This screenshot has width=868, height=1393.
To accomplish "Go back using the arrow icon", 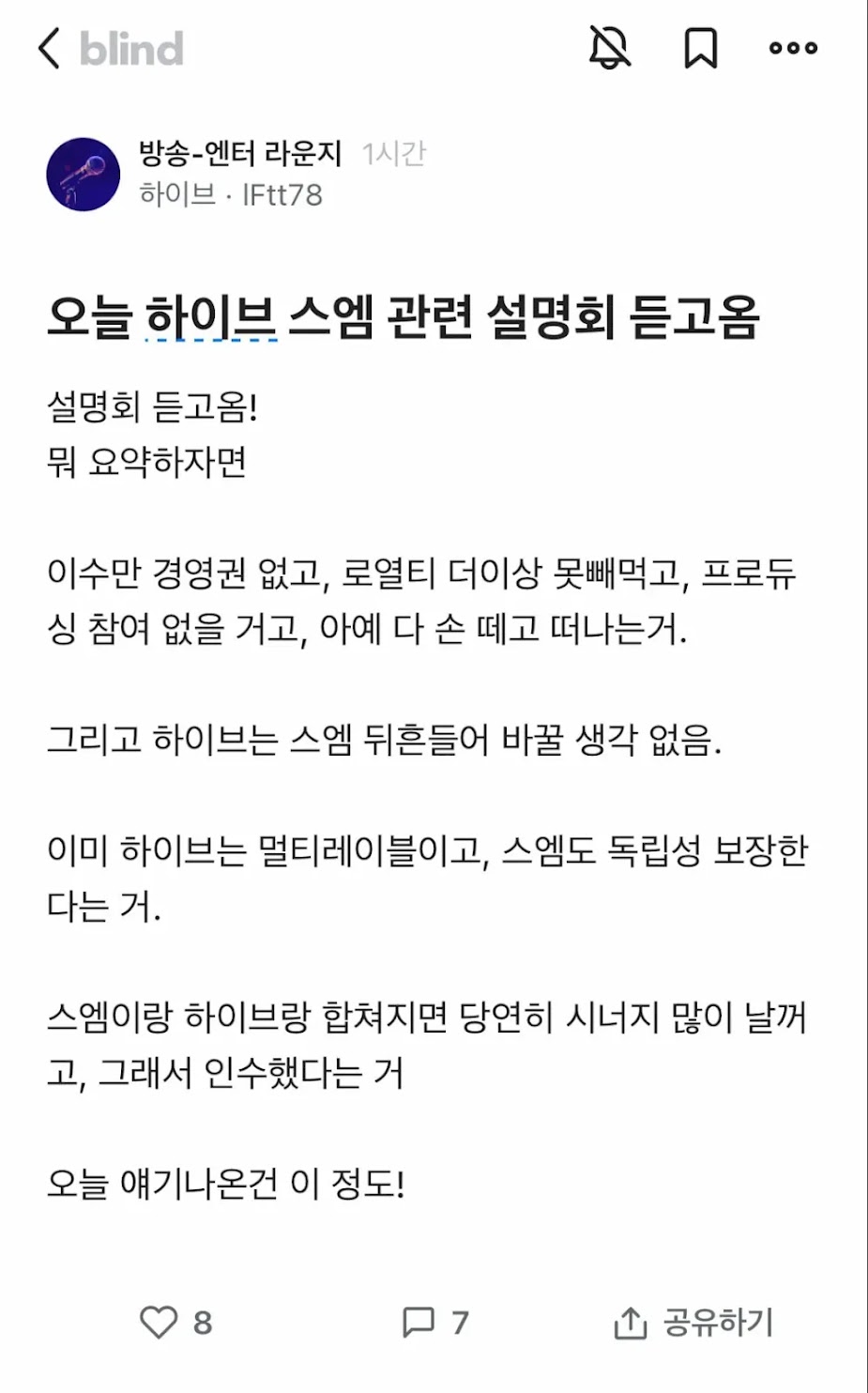I will click(x=49, y=48).
